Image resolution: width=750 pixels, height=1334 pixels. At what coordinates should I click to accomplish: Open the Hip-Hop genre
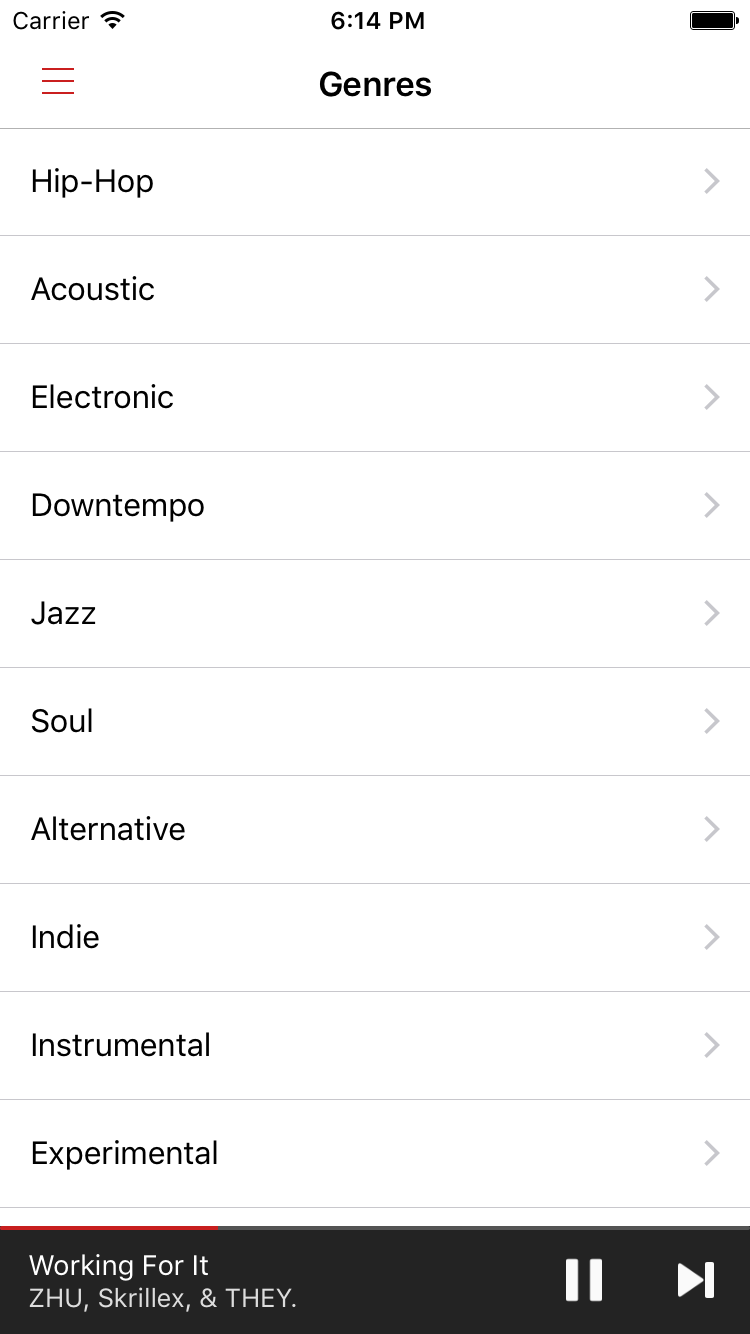[x=375, y=182]
